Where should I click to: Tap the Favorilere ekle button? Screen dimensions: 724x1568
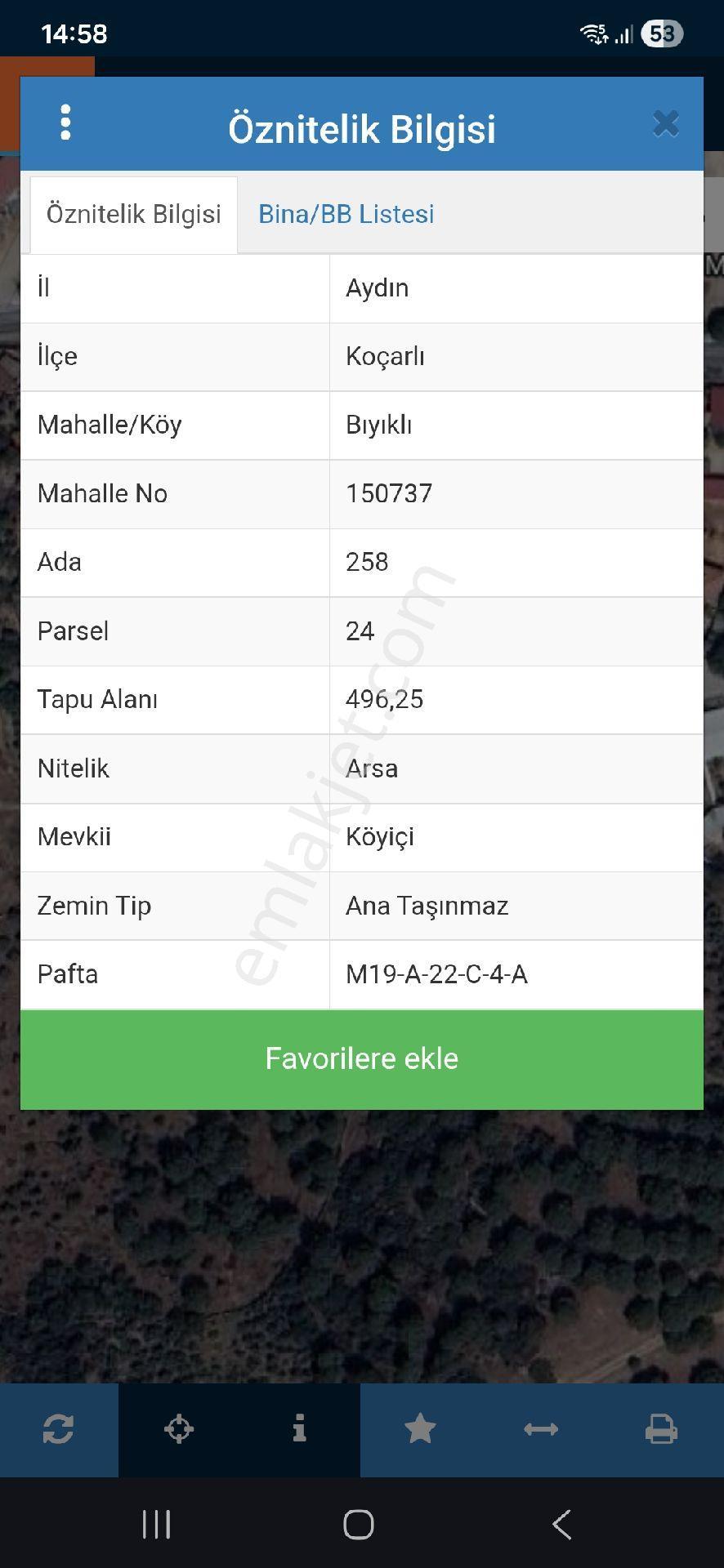362,1059
